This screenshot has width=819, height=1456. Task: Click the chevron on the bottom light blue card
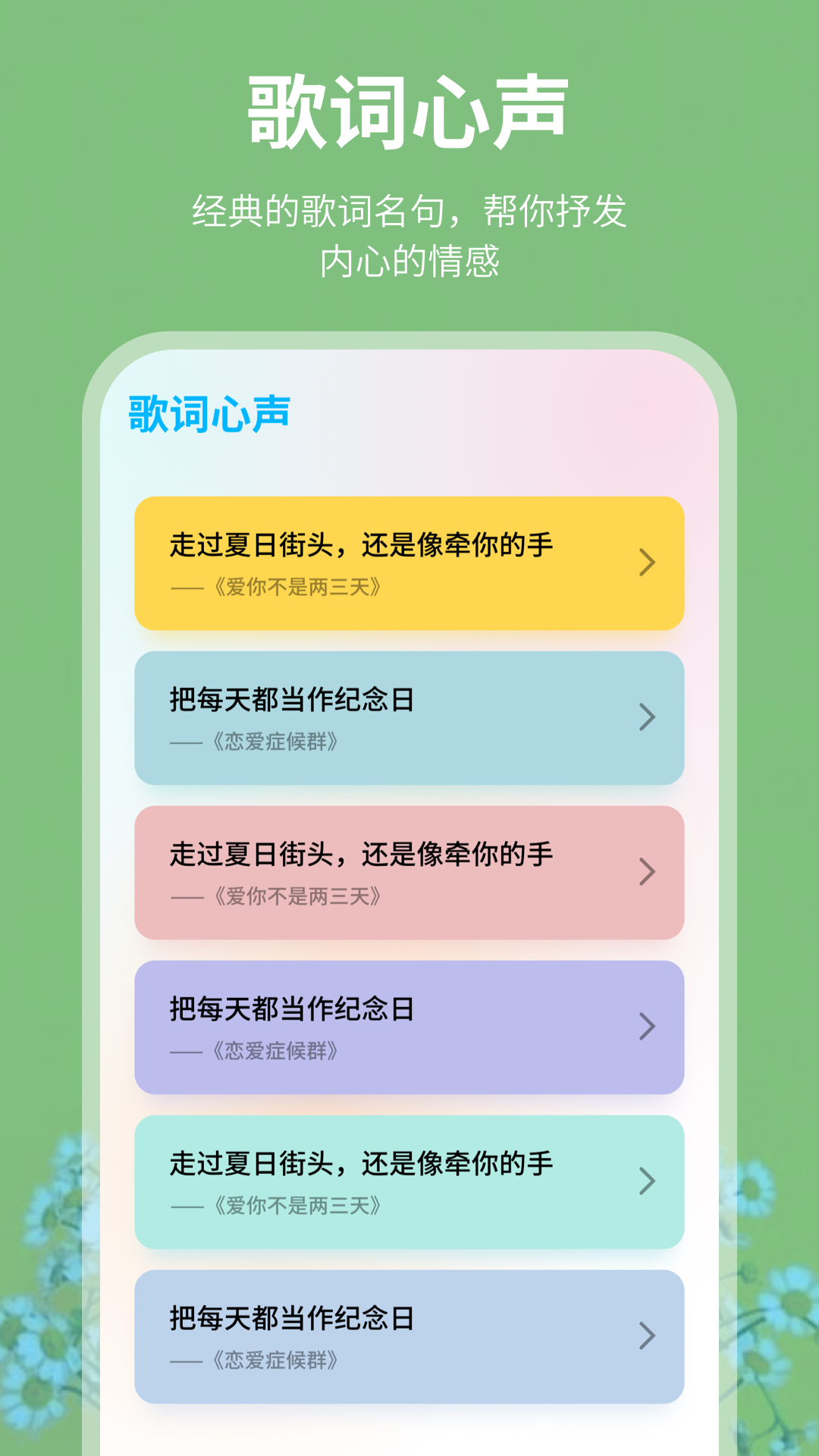pyautogui.click(x=647, y=1336)
